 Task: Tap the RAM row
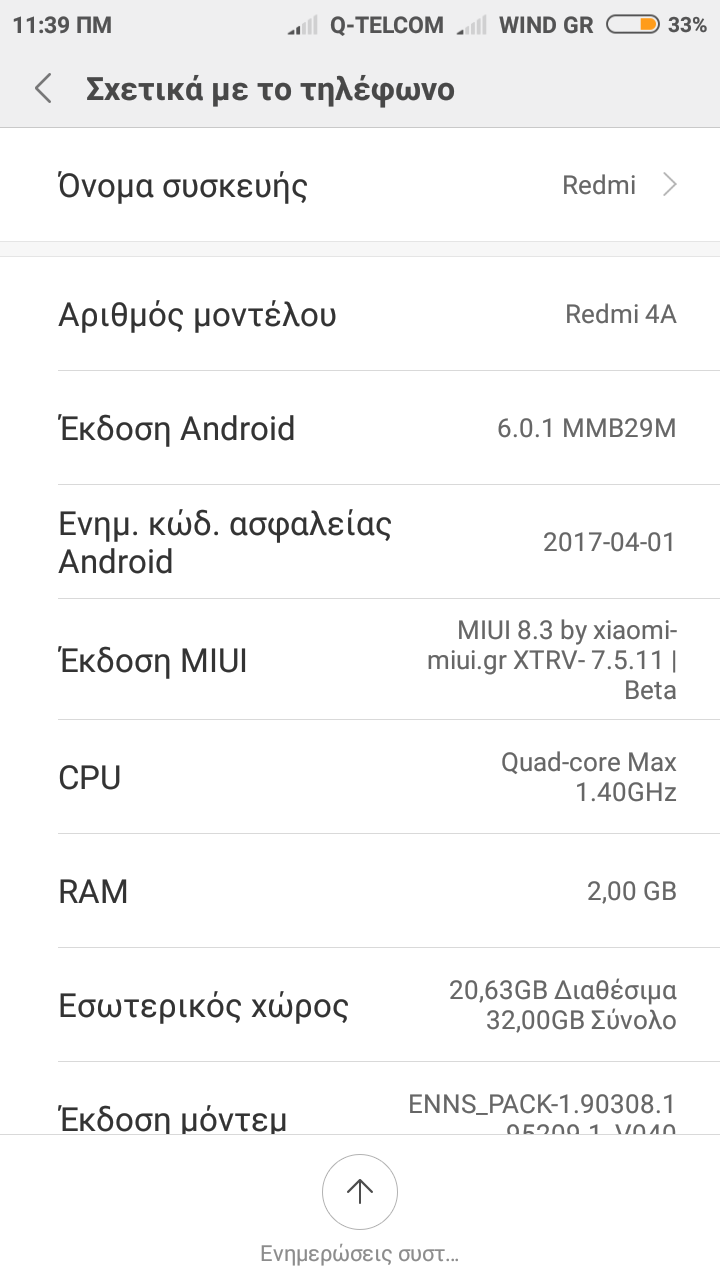(360, 891)
